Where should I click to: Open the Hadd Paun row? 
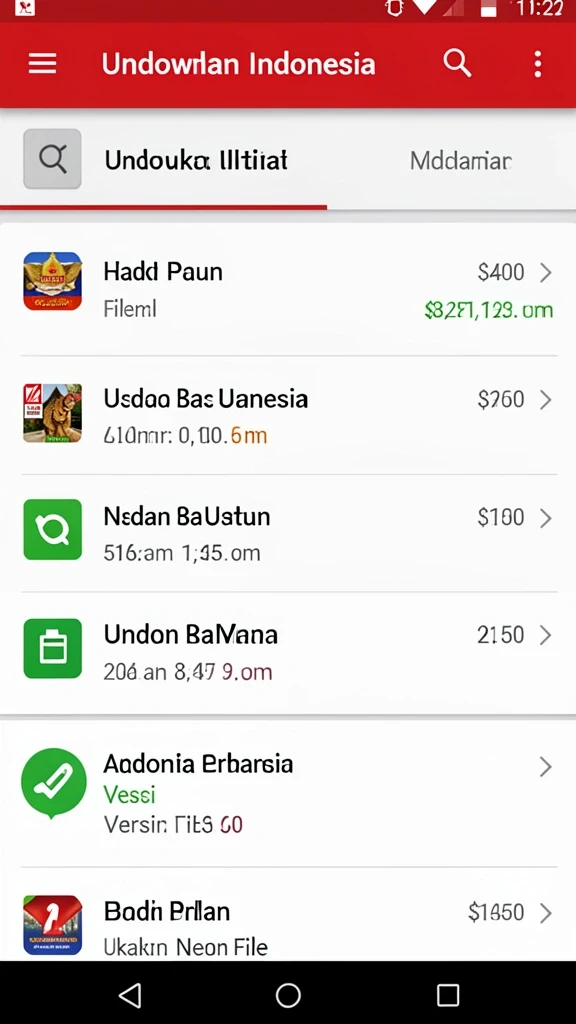coord(288,291)
